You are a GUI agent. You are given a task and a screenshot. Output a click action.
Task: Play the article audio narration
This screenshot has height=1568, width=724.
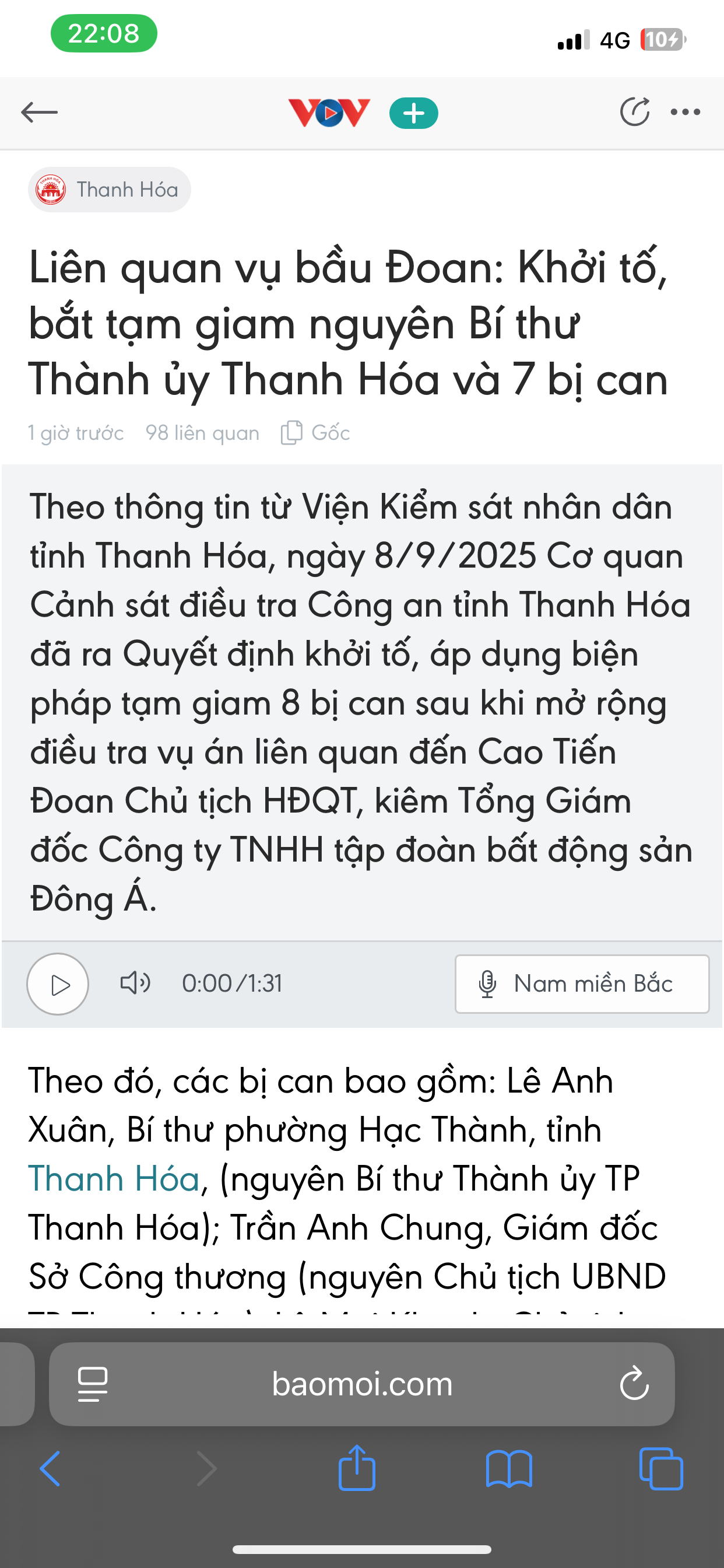58,984
